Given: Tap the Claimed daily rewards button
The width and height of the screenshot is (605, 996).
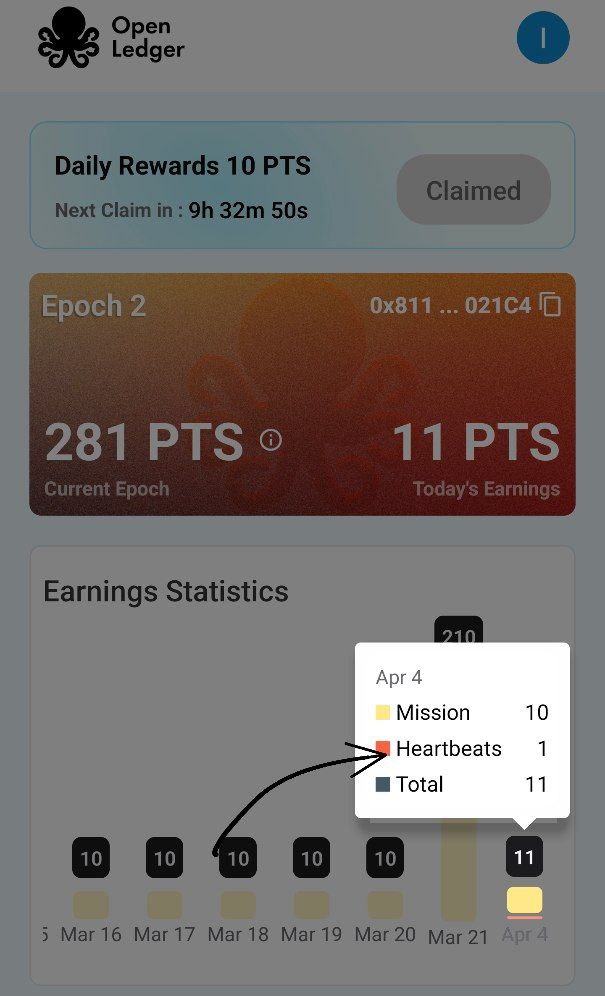Looking at the screenshot, I should [474, 190].
